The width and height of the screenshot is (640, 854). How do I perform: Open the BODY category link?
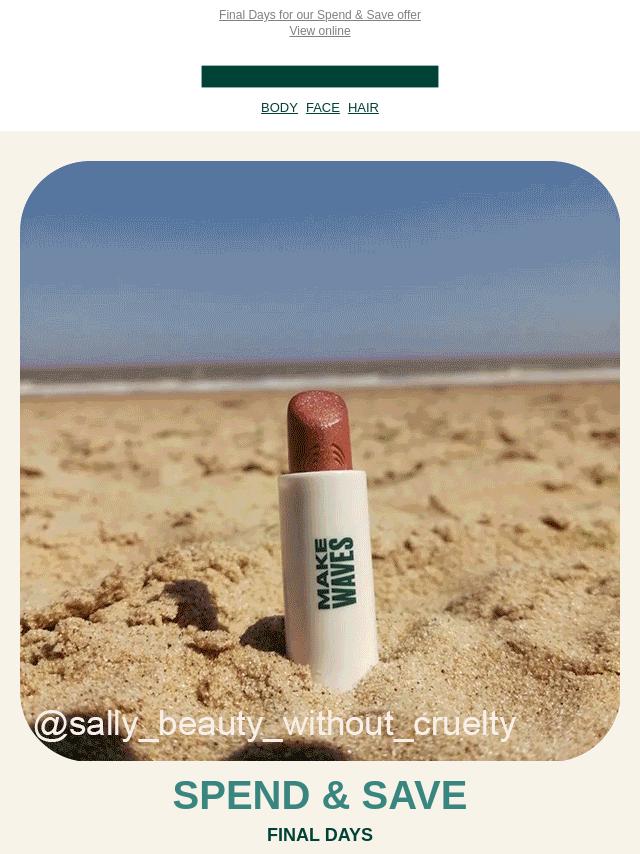(279, 108)
